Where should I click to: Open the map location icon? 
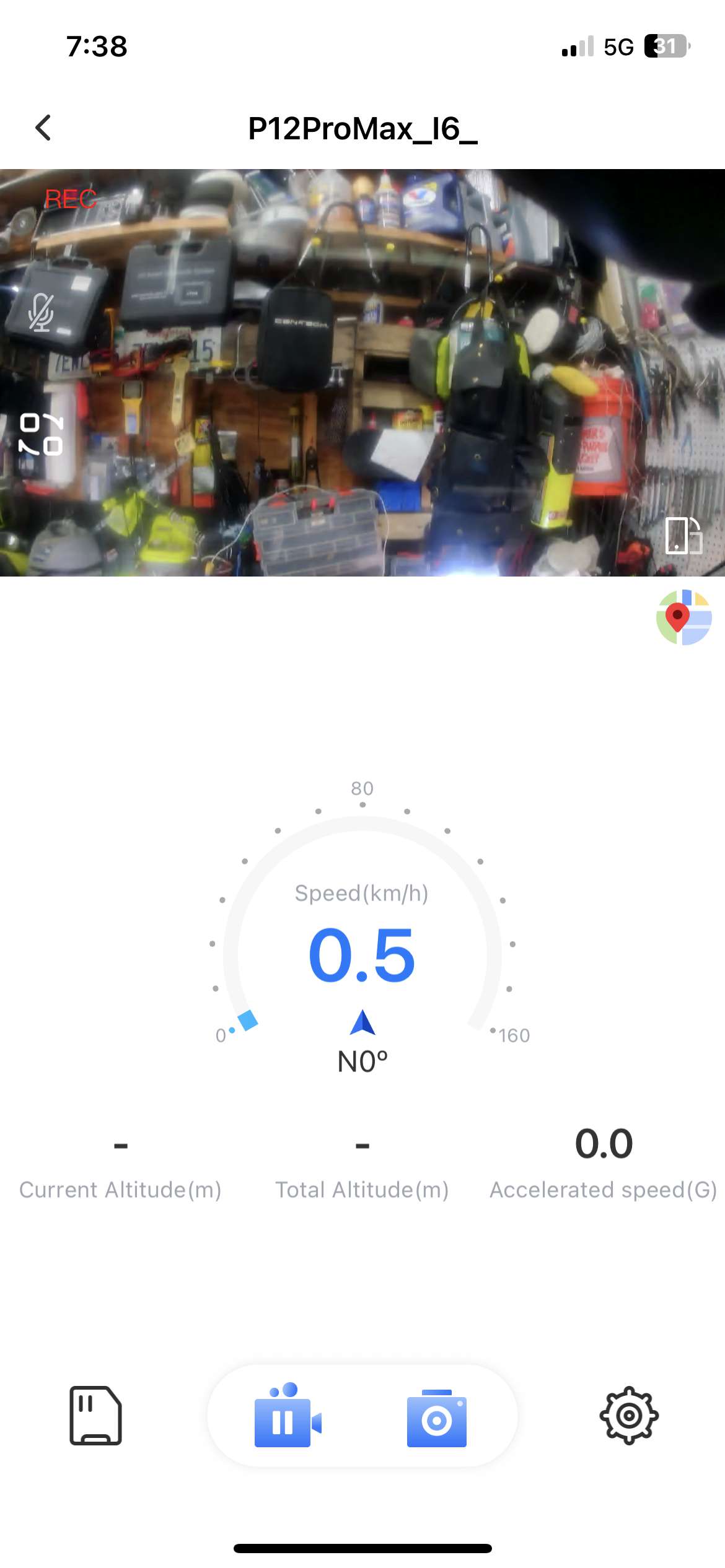pos(683,617)
